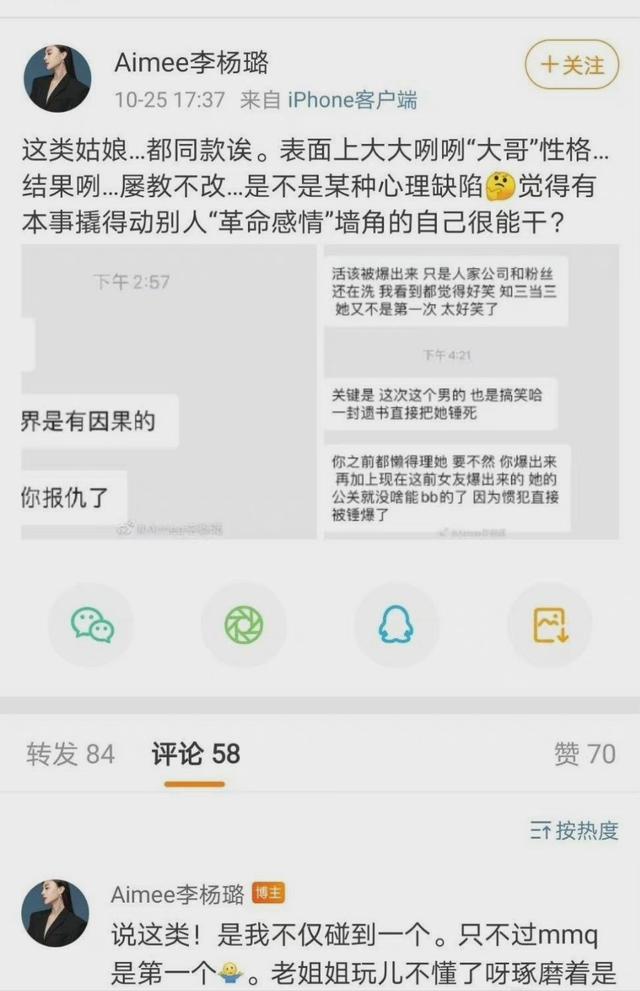View the 赞 70 likes list

pyautogui.click(x=585, y=754)
